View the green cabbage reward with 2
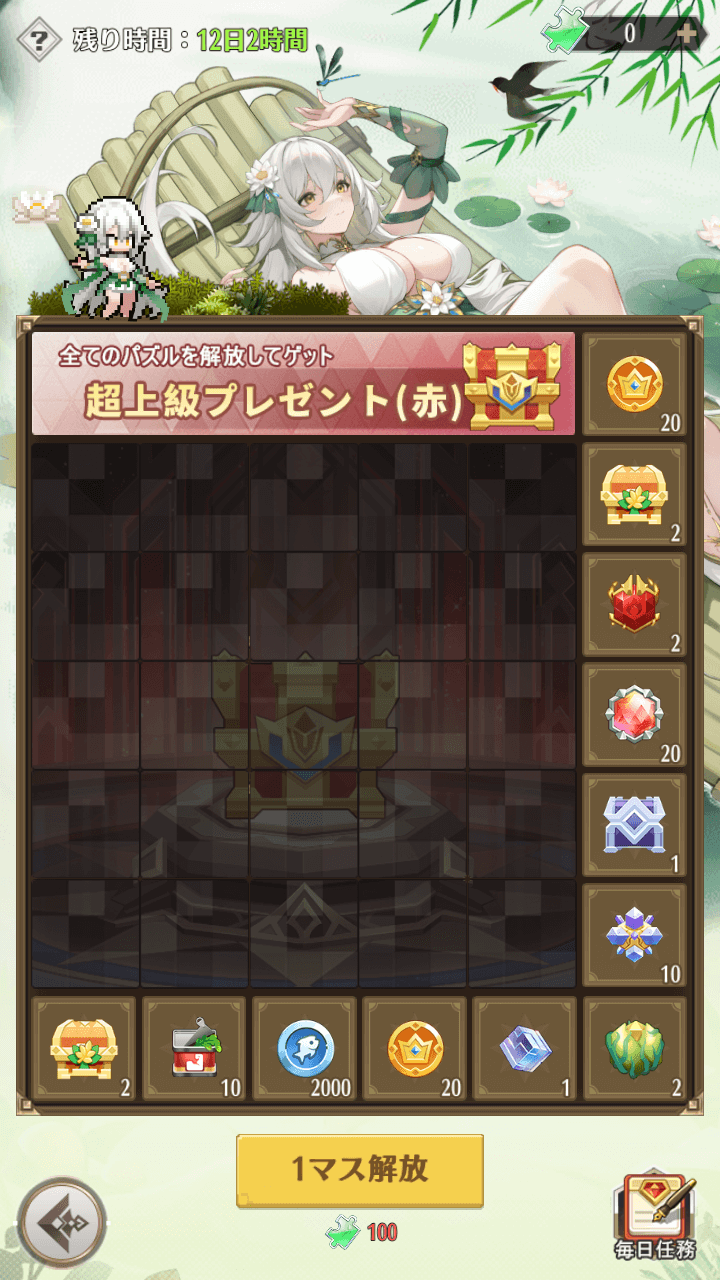 coord(635,1048)
